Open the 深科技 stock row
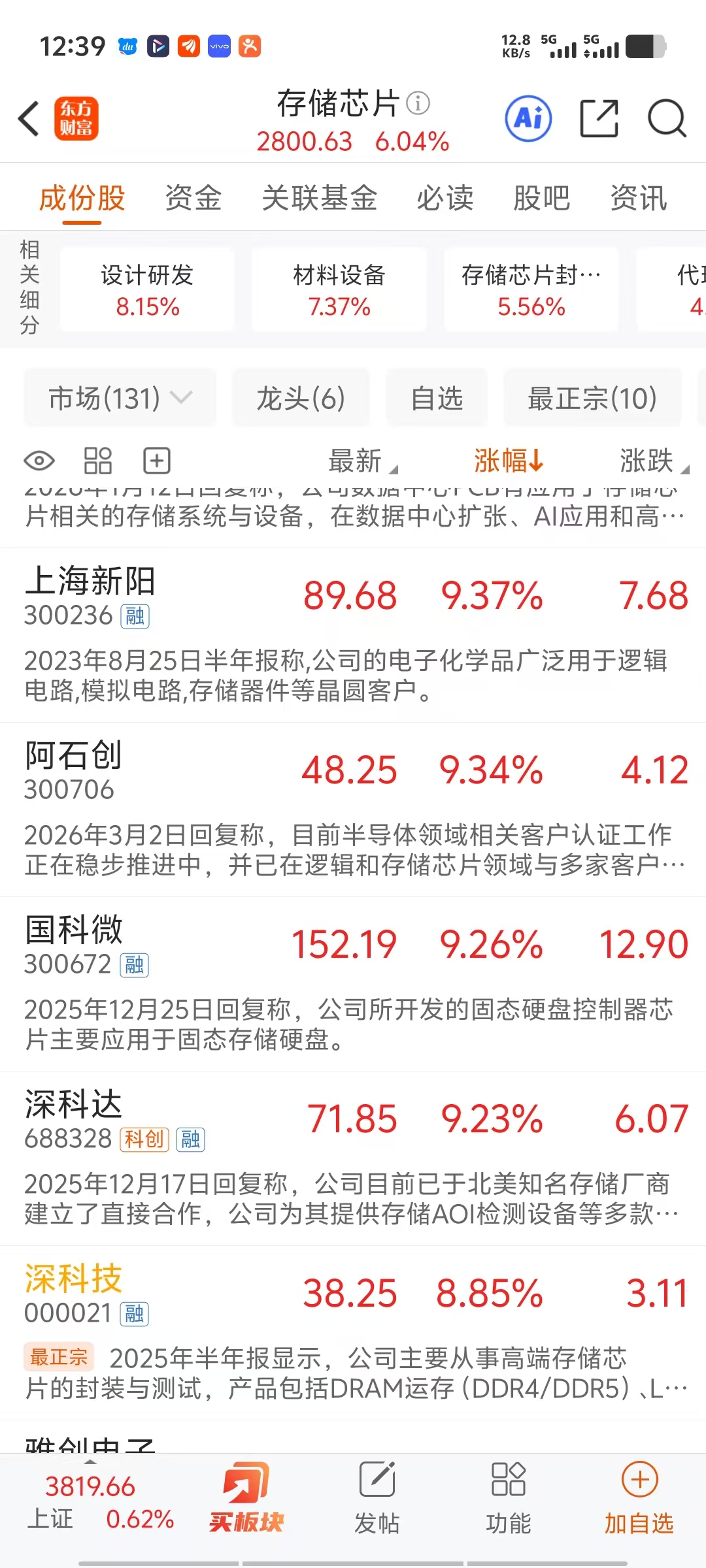The image size is (706, 1568). click(353, 1333)
